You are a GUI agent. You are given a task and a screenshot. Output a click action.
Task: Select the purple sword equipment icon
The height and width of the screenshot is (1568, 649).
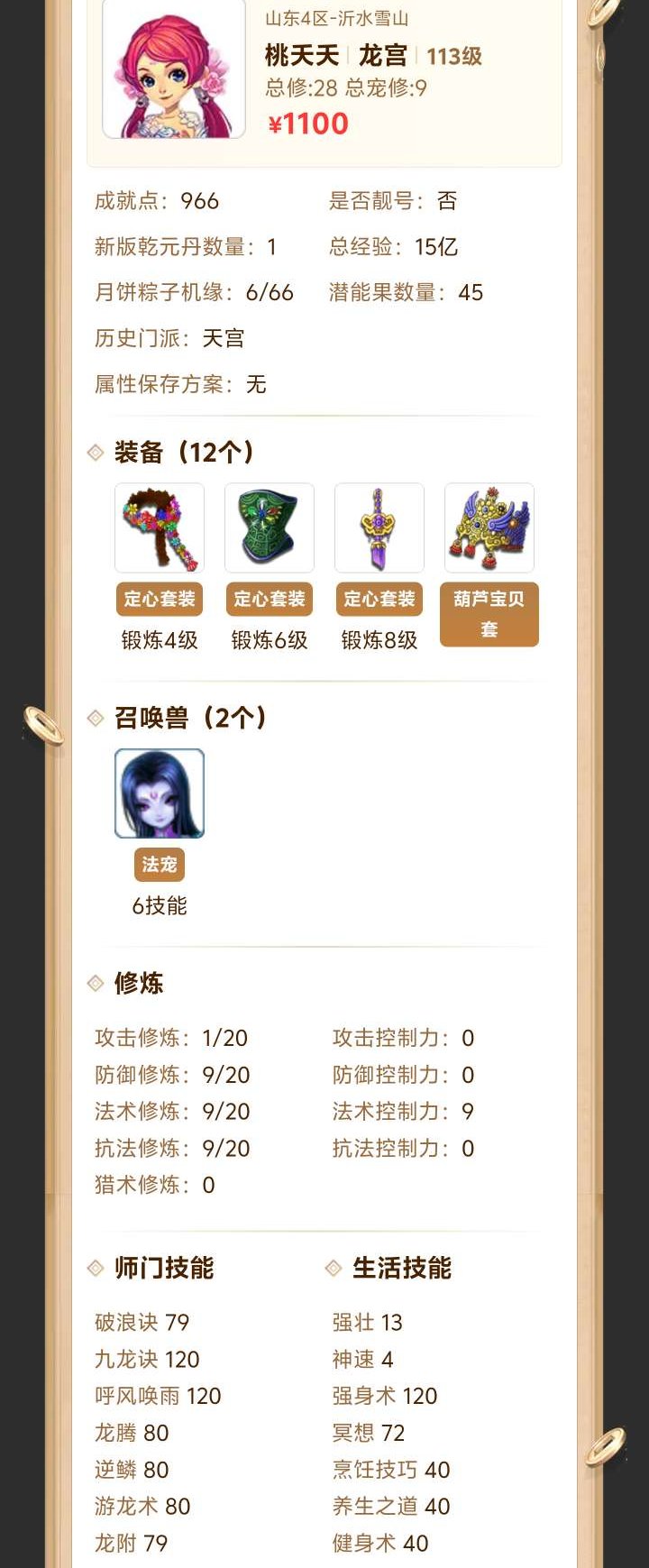[379, 528]
